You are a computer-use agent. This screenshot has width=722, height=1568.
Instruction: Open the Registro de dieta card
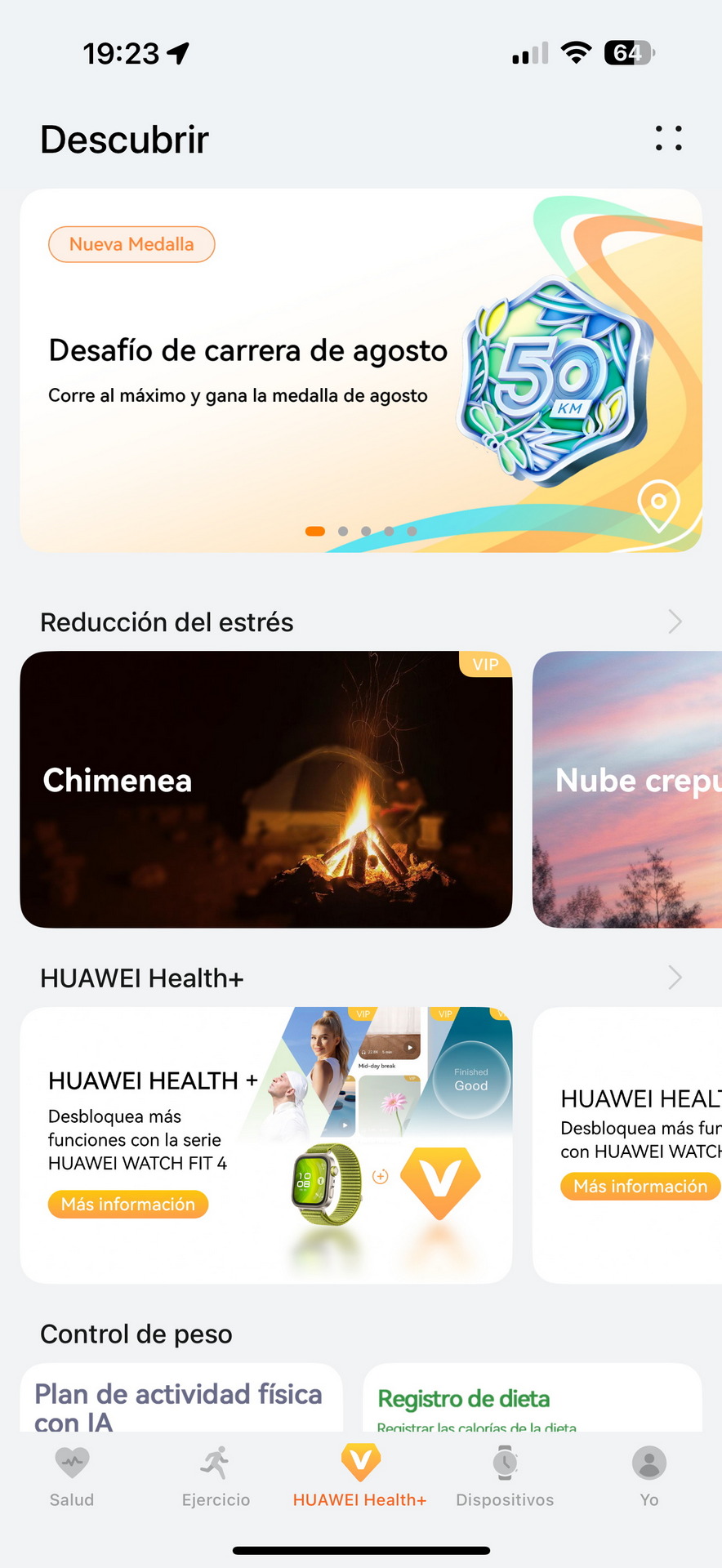(533, 1397)
